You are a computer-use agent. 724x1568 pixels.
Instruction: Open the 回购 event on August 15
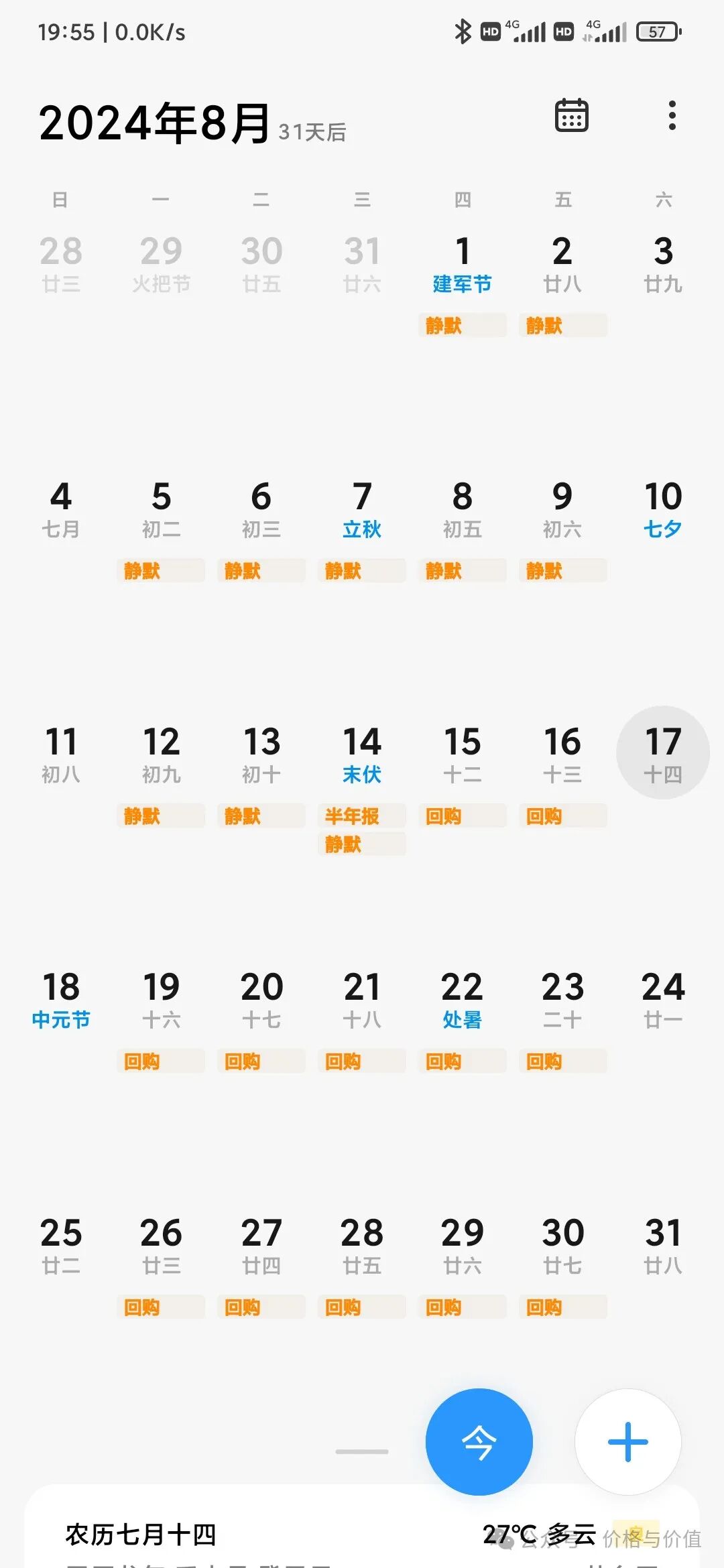coord(462,815)
